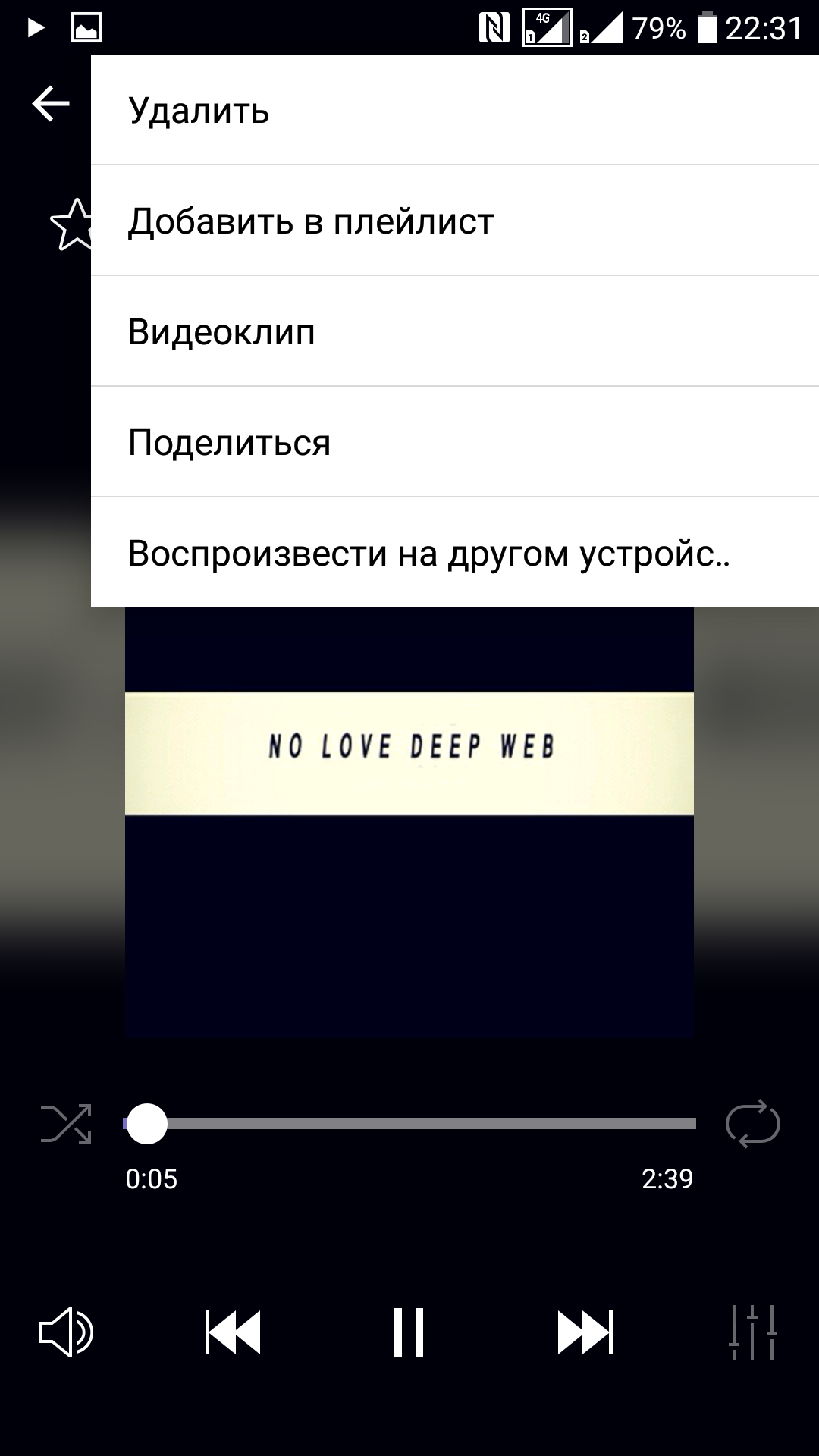Image resolution: width=819 pixels, height=1456 pixels.
Task: Pause the current track
Action: (409, 1332)
